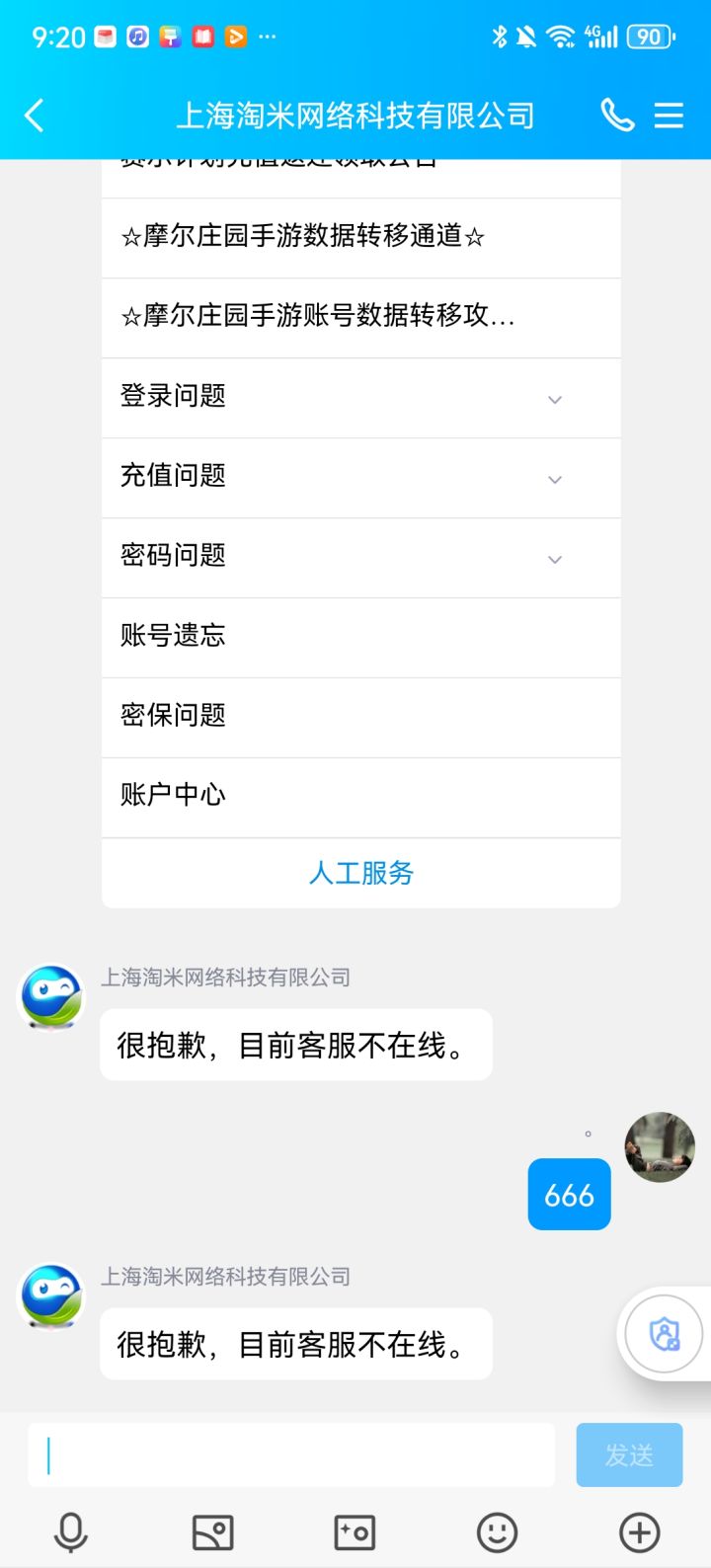This screenshot has height=1568, width=711.
Task: Open the emoji picker icon
Action: coord(496,1532)
